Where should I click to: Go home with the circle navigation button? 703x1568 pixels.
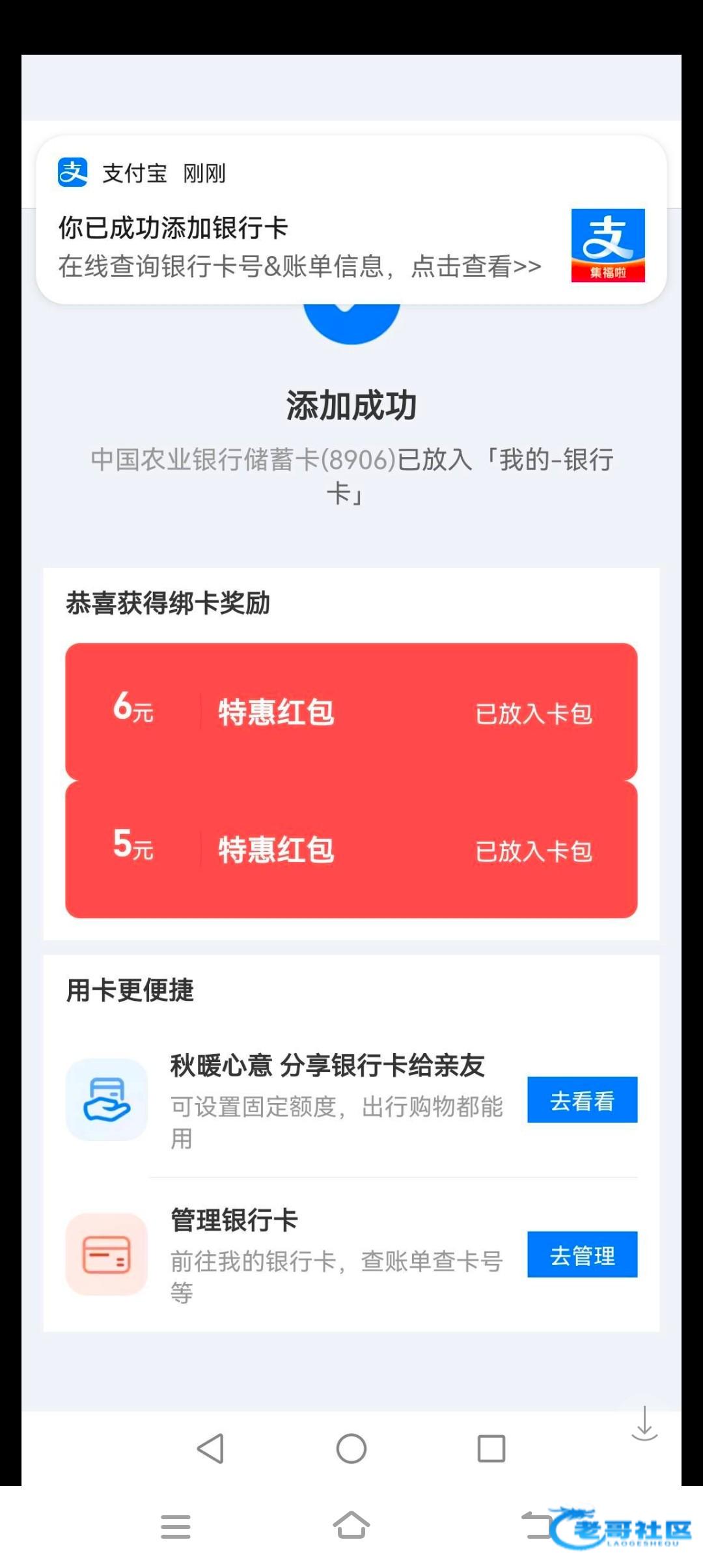click(x=351, y=1449)
